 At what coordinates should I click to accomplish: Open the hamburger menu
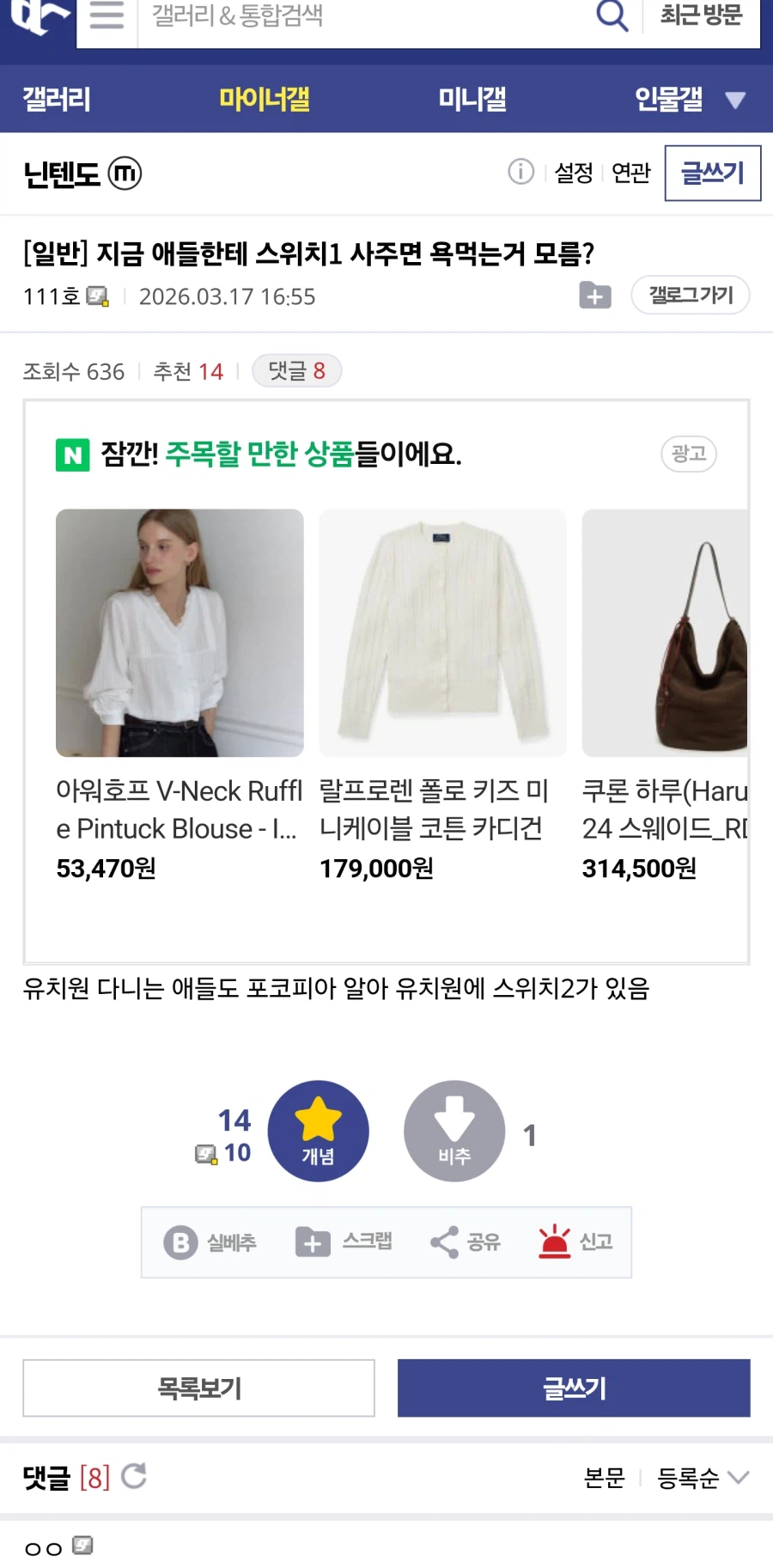106,17
